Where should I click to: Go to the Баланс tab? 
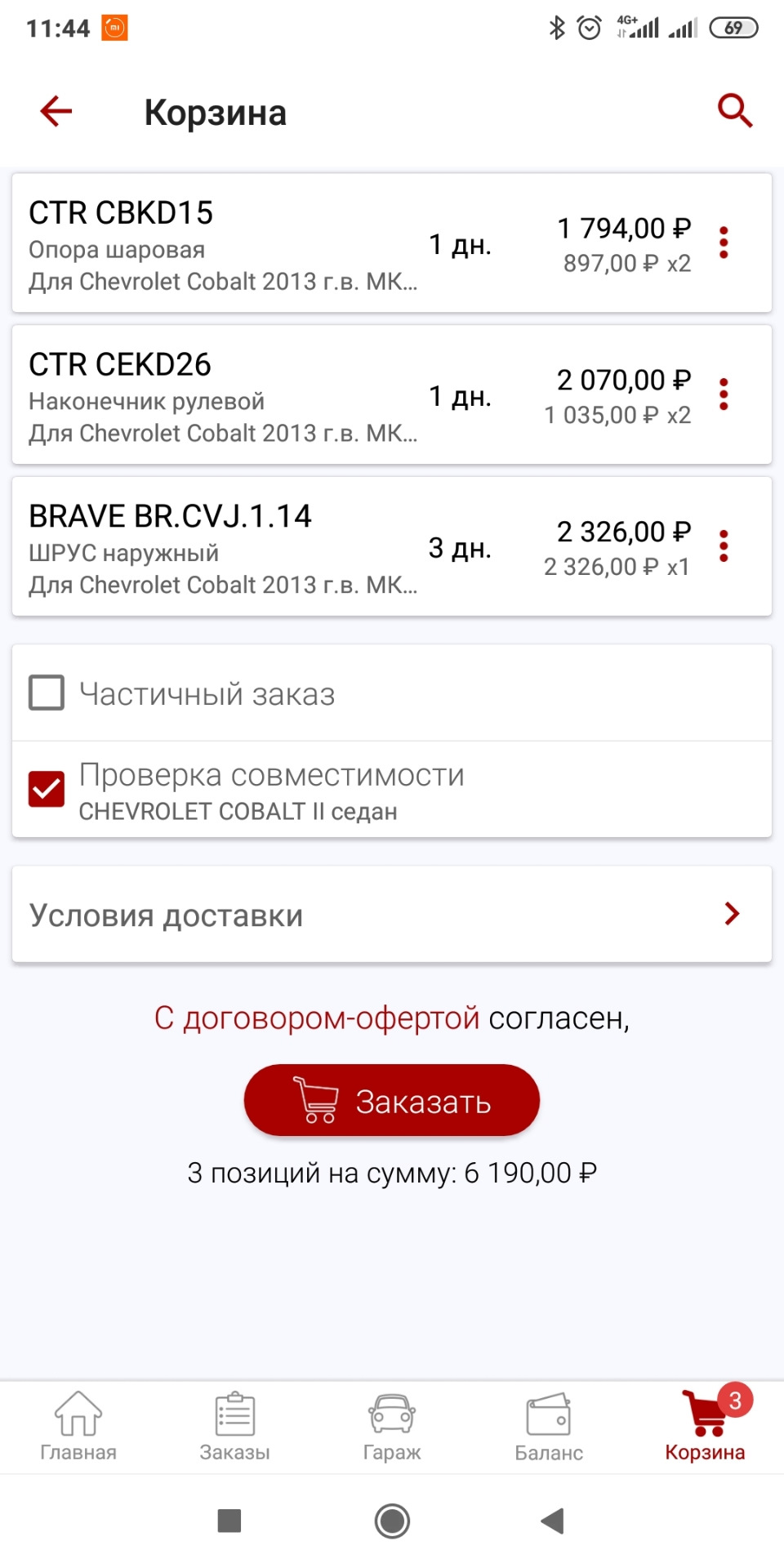(x=549, y=1426)
